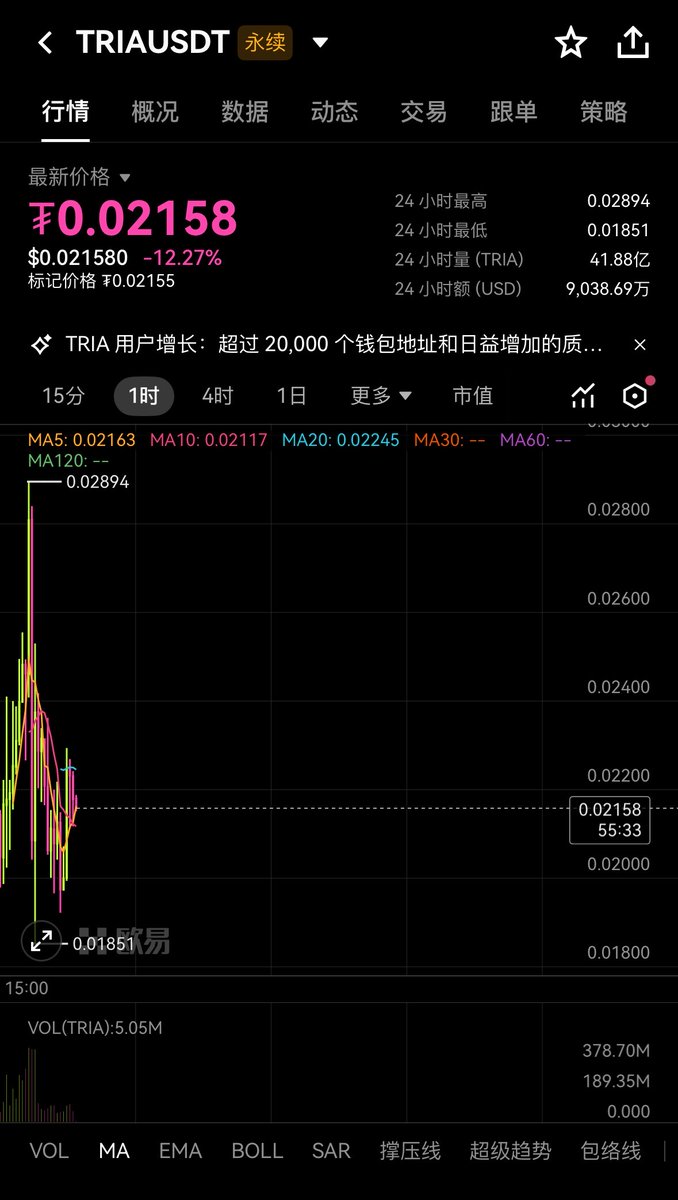678x1200 pixels.
Task: Open the 跟单 tab
Action: pos(514,111)
